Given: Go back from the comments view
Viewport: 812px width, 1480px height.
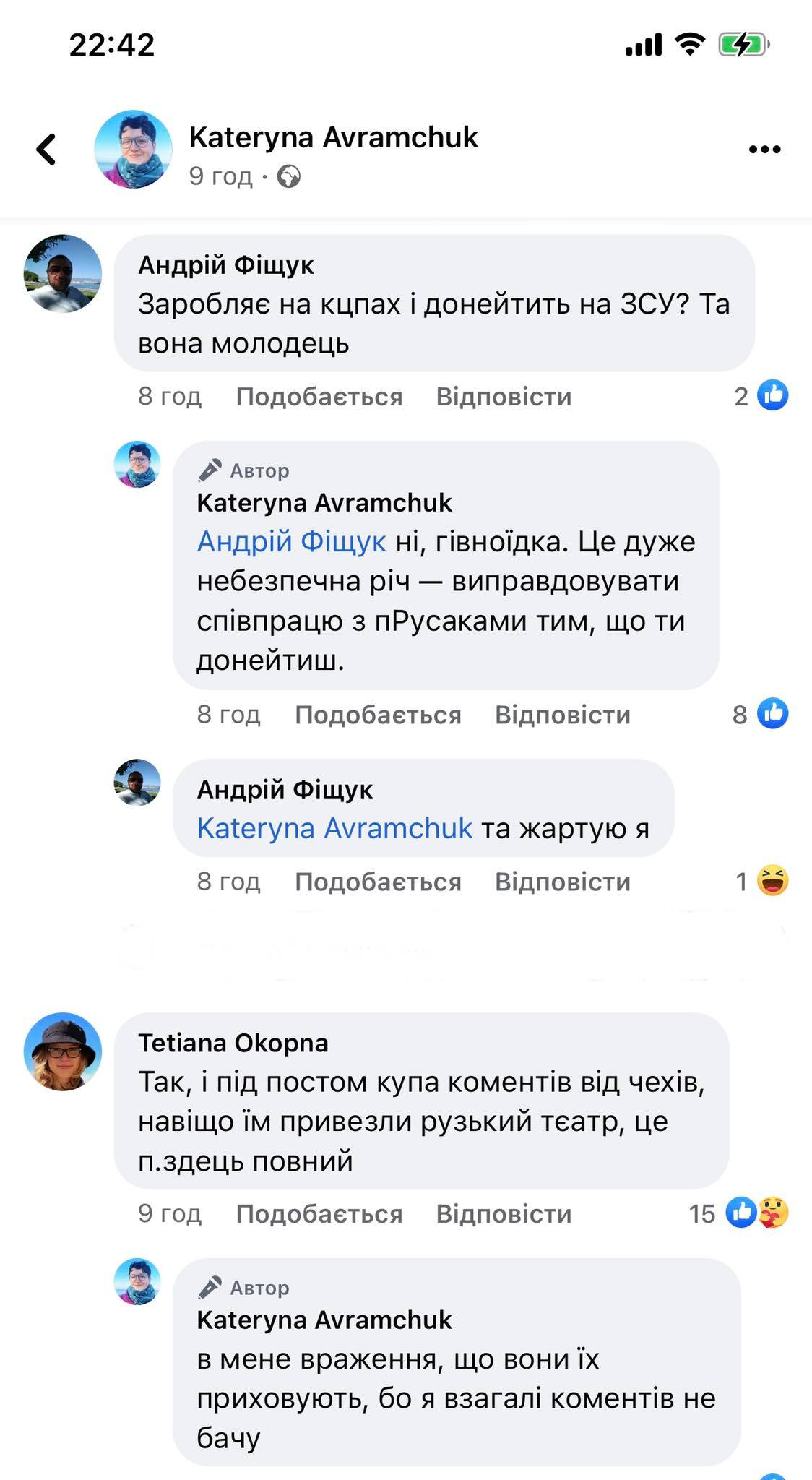Looking at the screenshot, I should tap(46, 150).
